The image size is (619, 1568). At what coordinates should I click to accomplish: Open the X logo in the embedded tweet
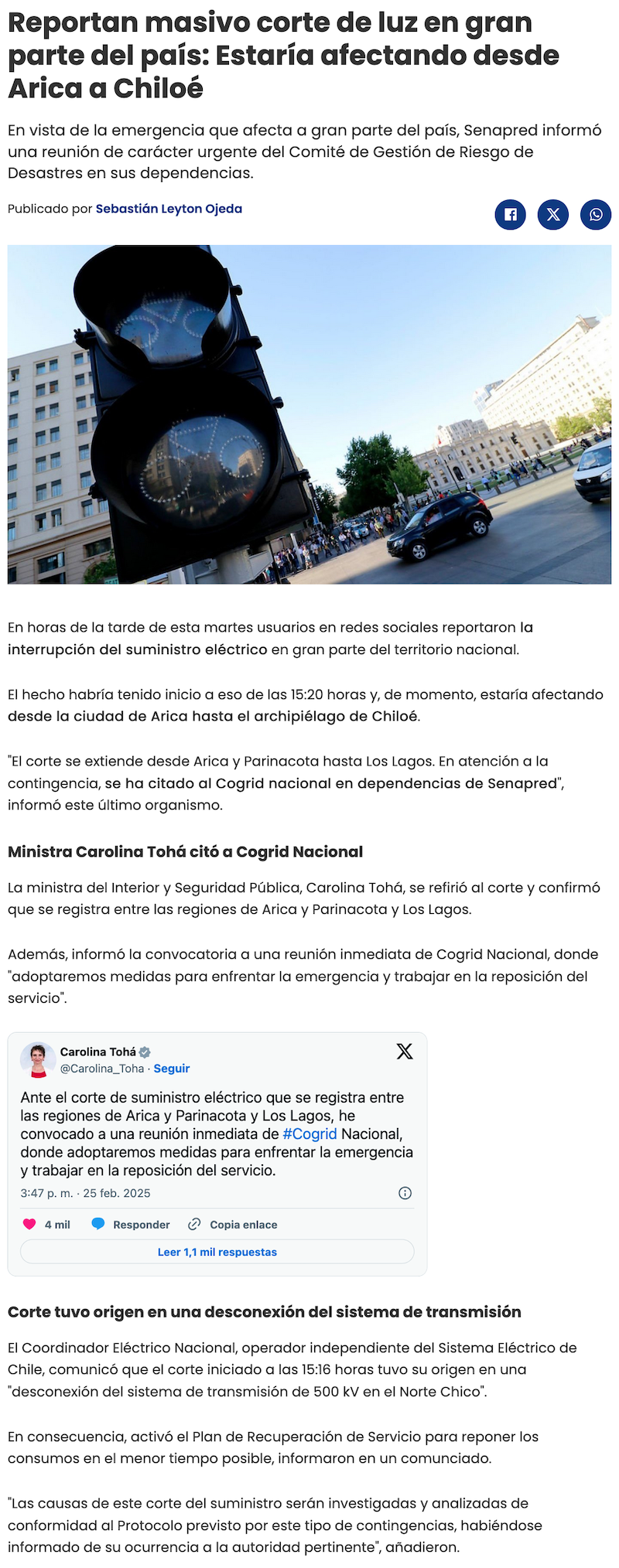[405, 1052]
